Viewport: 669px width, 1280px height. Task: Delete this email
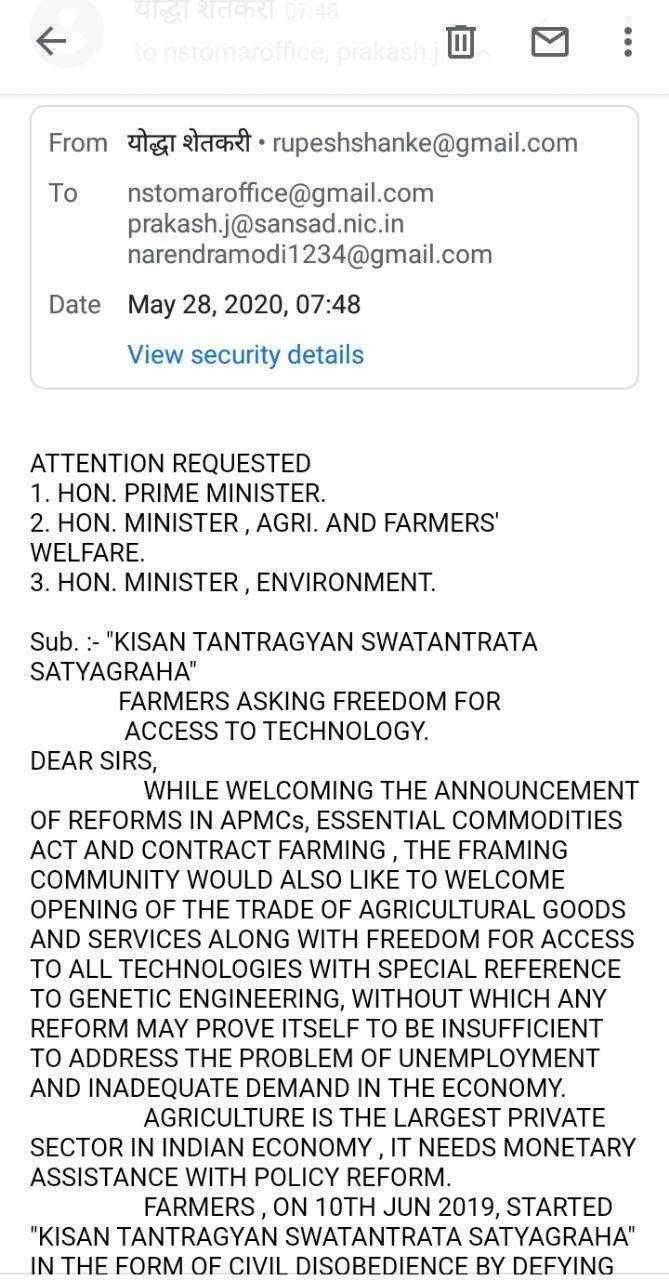pyautogui.click(x=460, y=41)
